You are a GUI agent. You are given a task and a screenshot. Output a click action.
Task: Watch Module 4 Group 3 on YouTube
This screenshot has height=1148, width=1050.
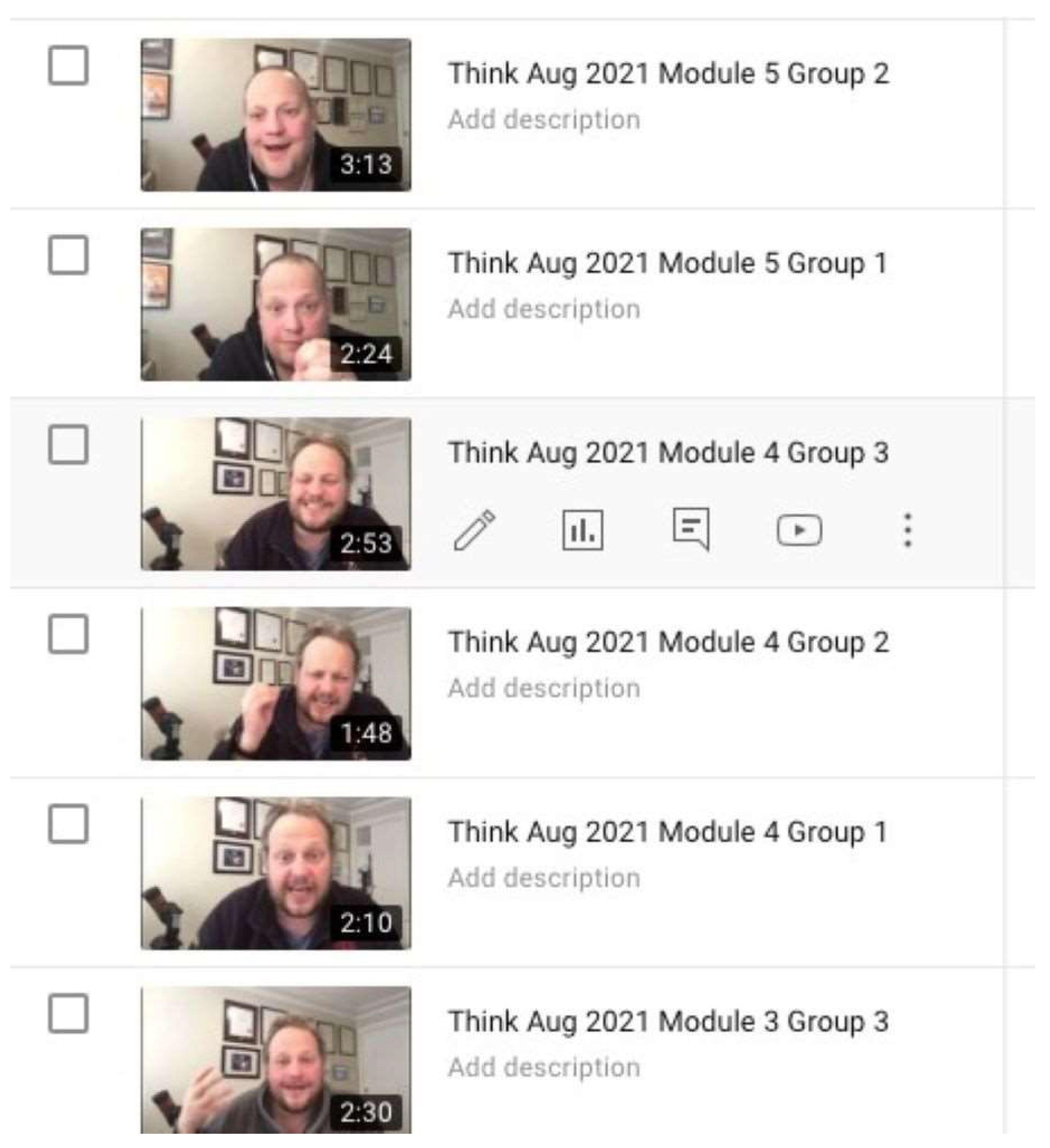click(799, 531)
